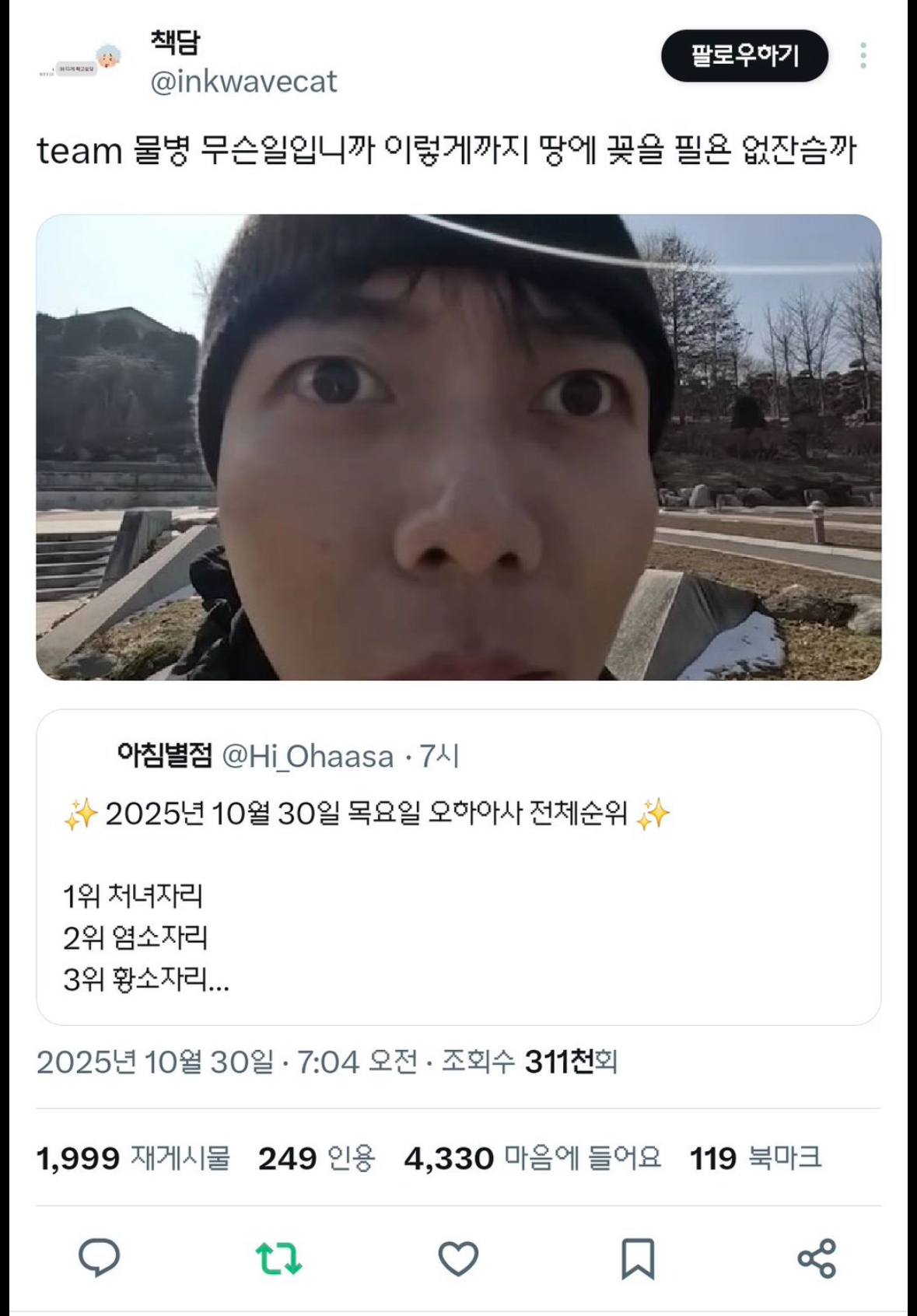View the 4,330 마음에 들어요 likes list

532,1158
